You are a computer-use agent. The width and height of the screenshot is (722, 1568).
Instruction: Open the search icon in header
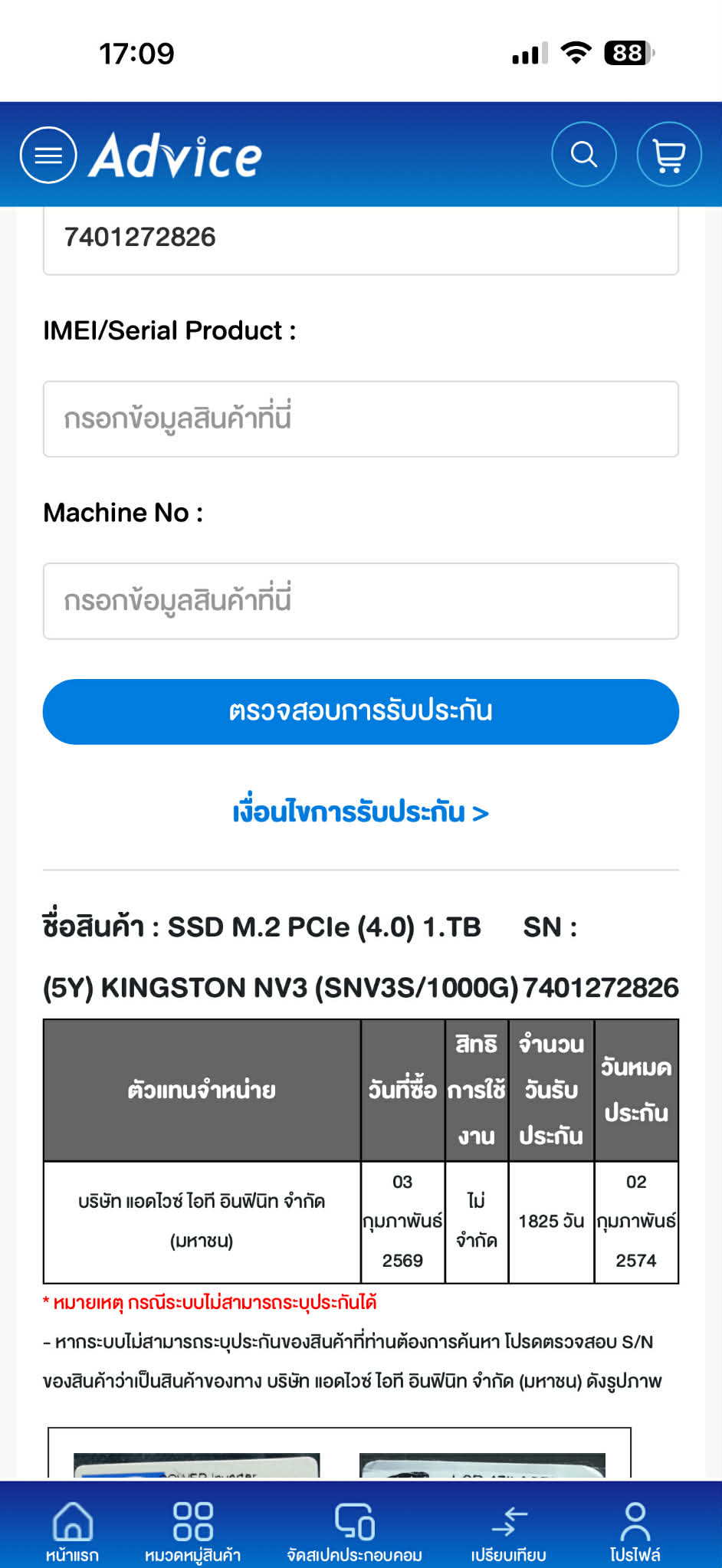tap(584, 155)
